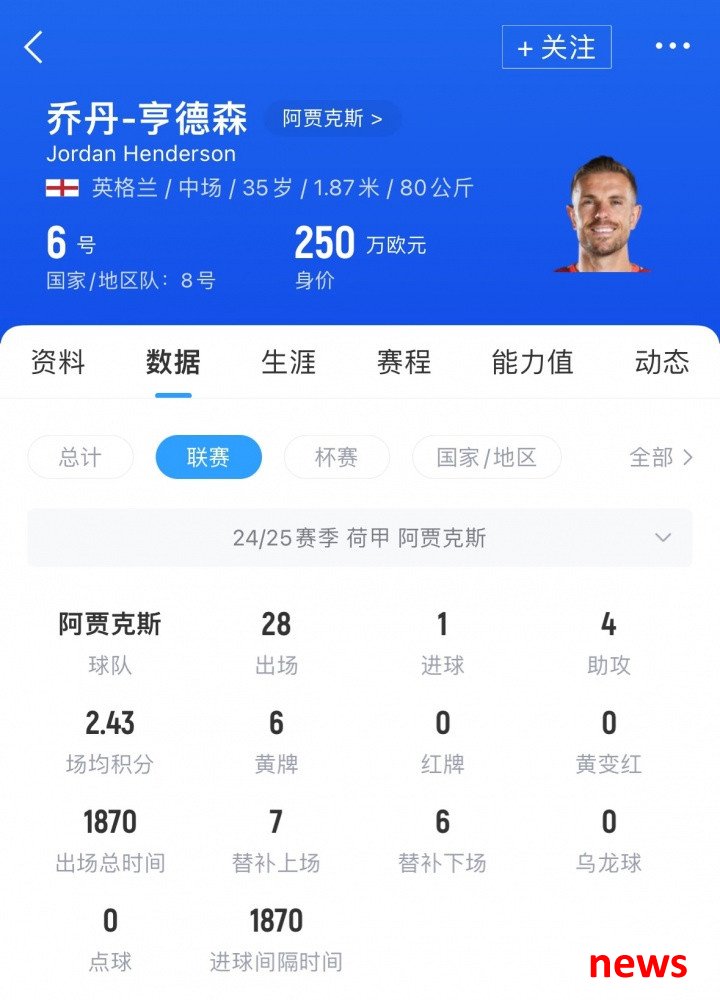The image size is (720, 1000).
Task: Open the 赛程 tab
Action: click(404, 362)
